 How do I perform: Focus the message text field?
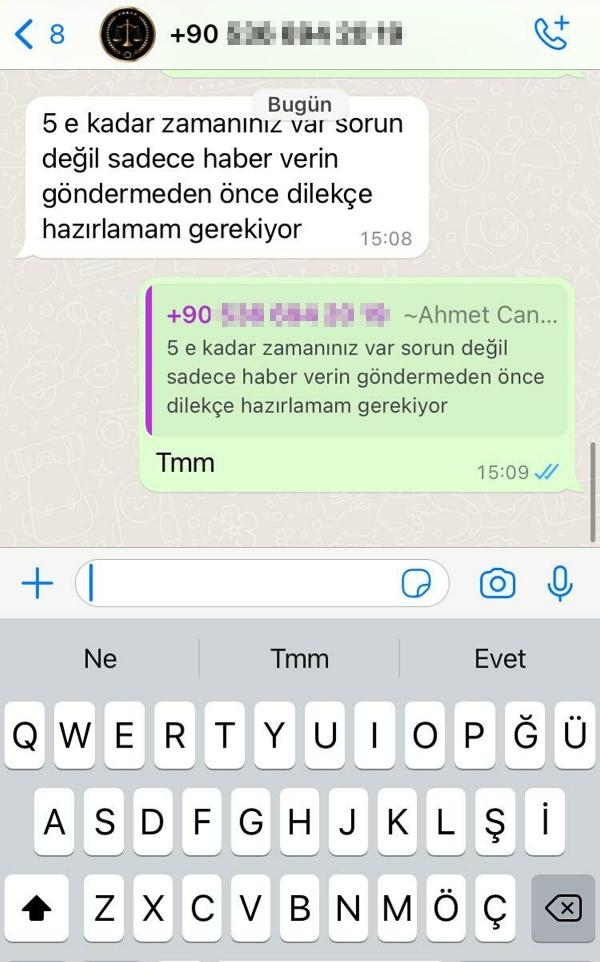pyautogui.click(x=240, y=583)
